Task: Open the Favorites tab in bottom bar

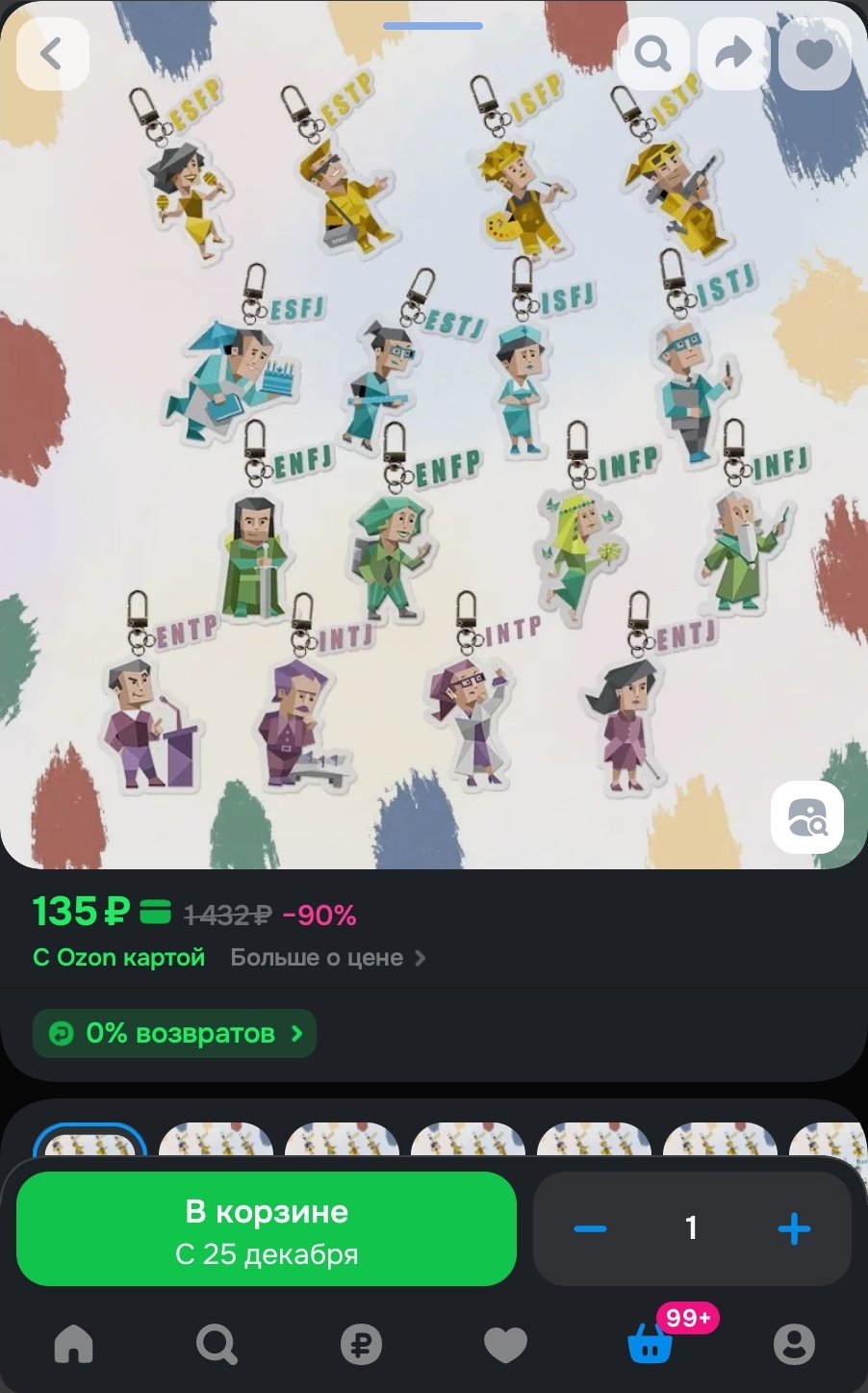Action: [x=505, y=1344]
